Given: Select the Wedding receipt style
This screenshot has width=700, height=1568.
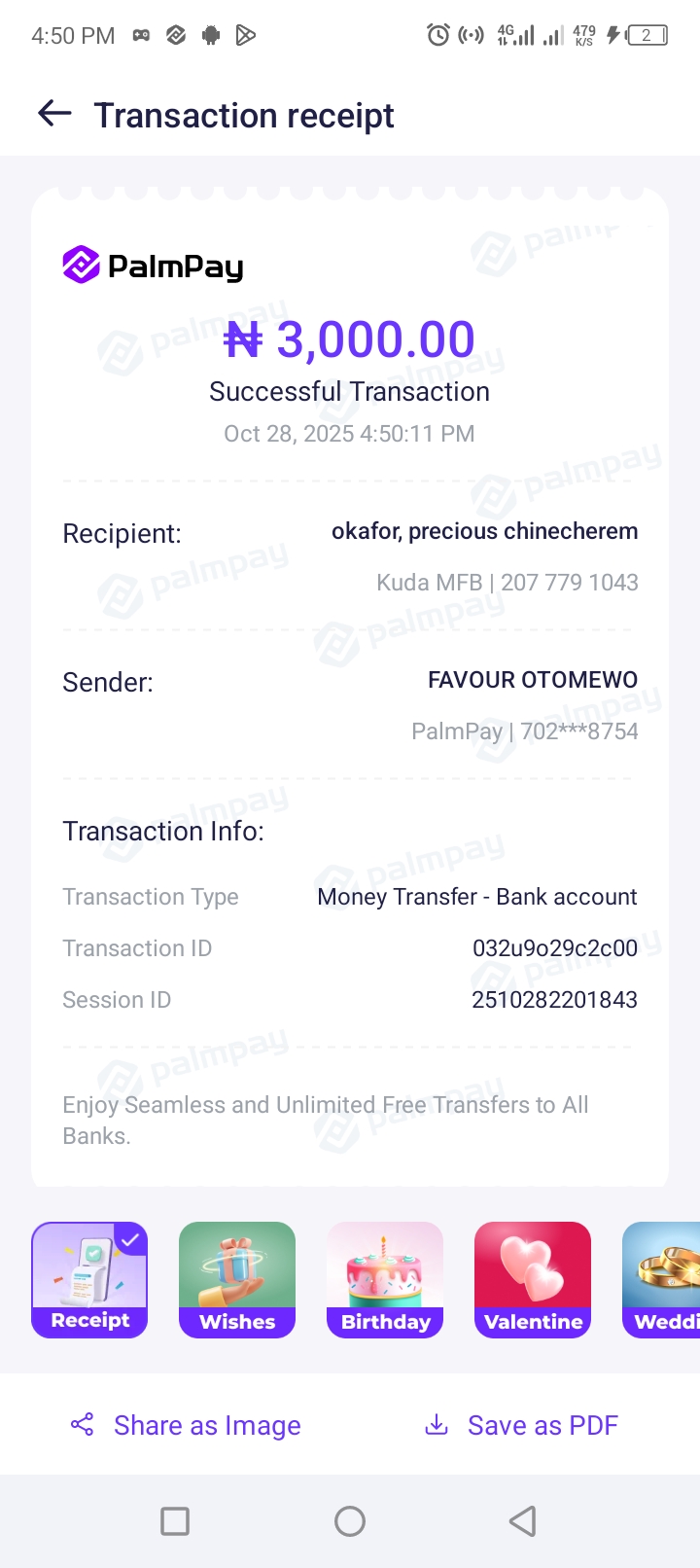Looking at the screenshot, I should 663,1279.
